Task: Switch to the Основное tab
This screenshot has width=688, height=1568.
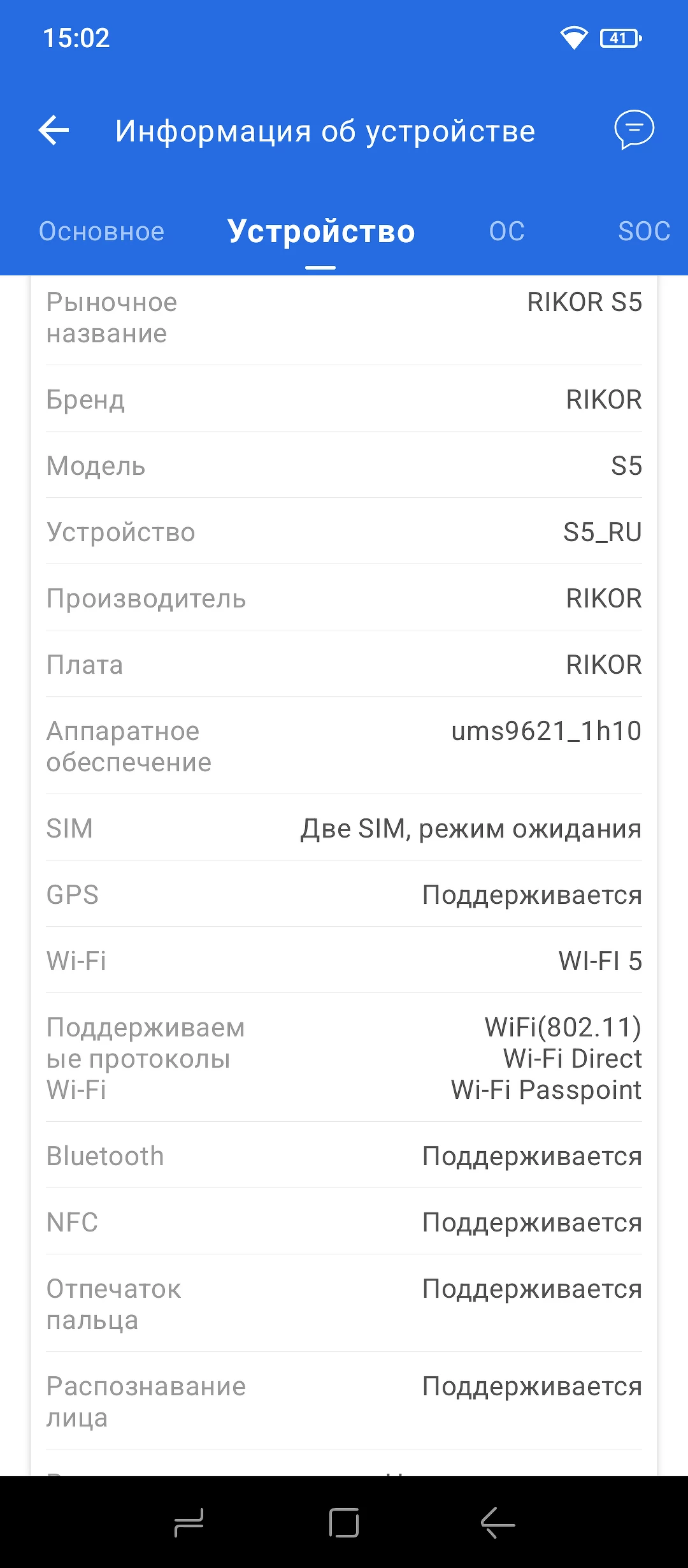Action: coord(102,231)
